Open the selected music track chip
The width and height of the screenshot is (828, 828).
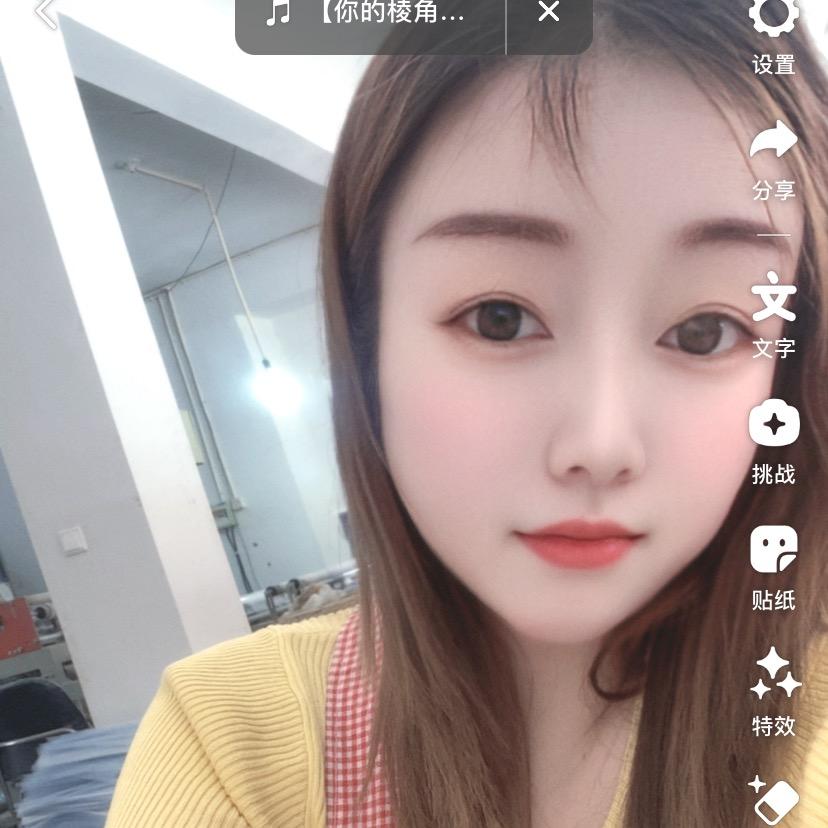pos(368,16)
